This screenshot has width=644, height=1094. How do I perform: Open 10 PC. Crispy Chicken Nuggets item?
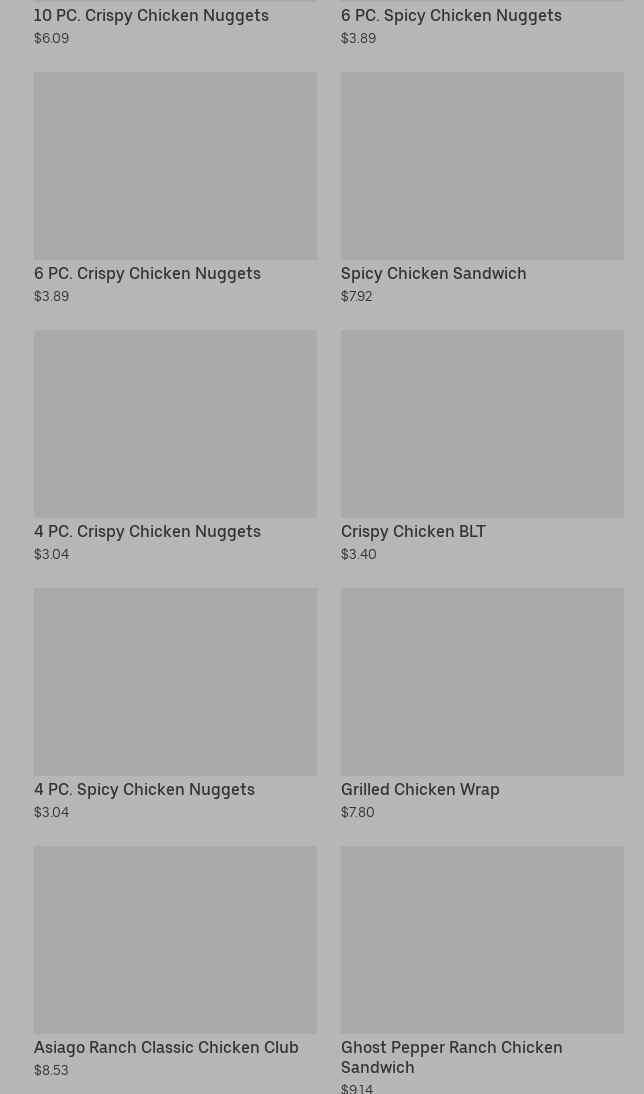pyautogui.click(x=175, y=24)
